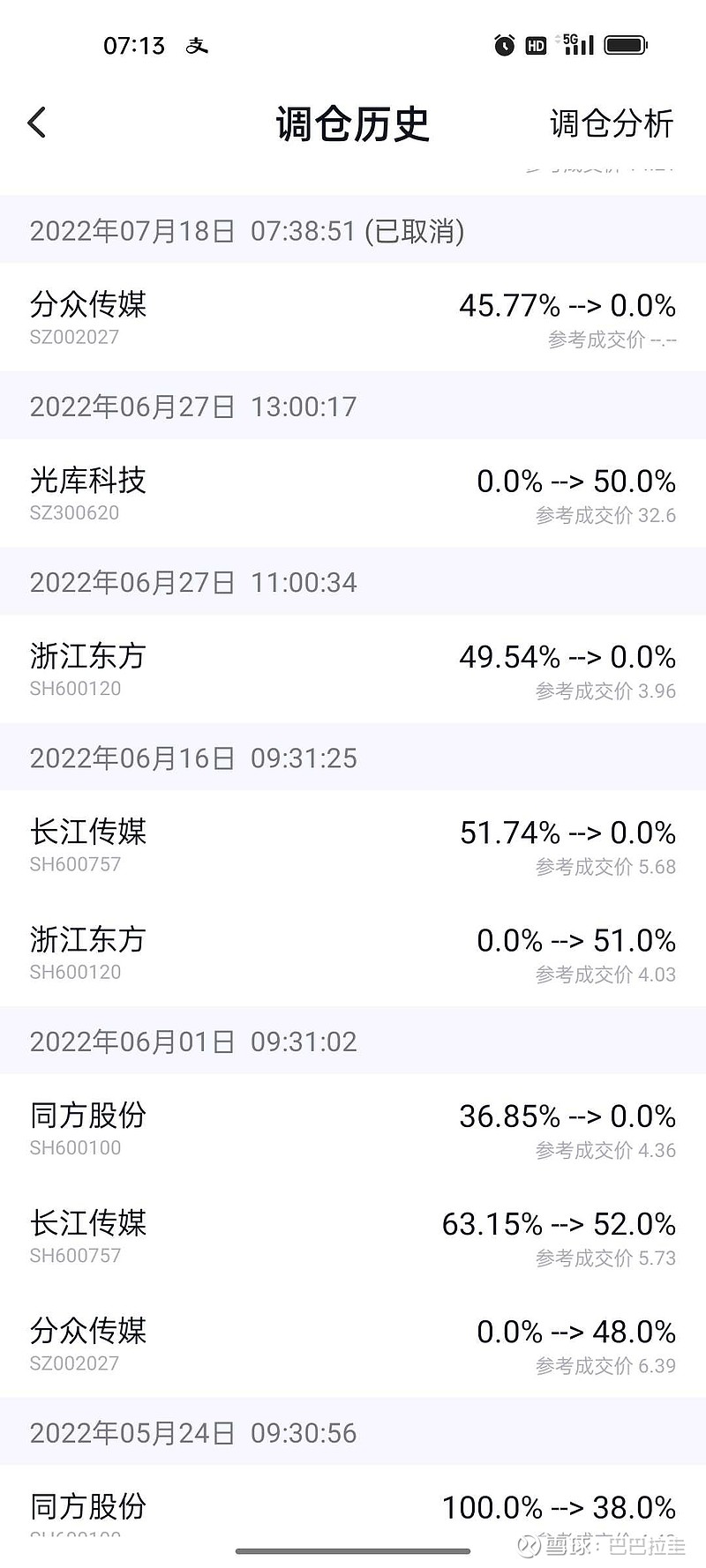The height and width of the screenshot is (1568, 706).
Task: Select 分众传媒 row with 45.77% change
Action: pyautogui.click(x=353, y=317)
